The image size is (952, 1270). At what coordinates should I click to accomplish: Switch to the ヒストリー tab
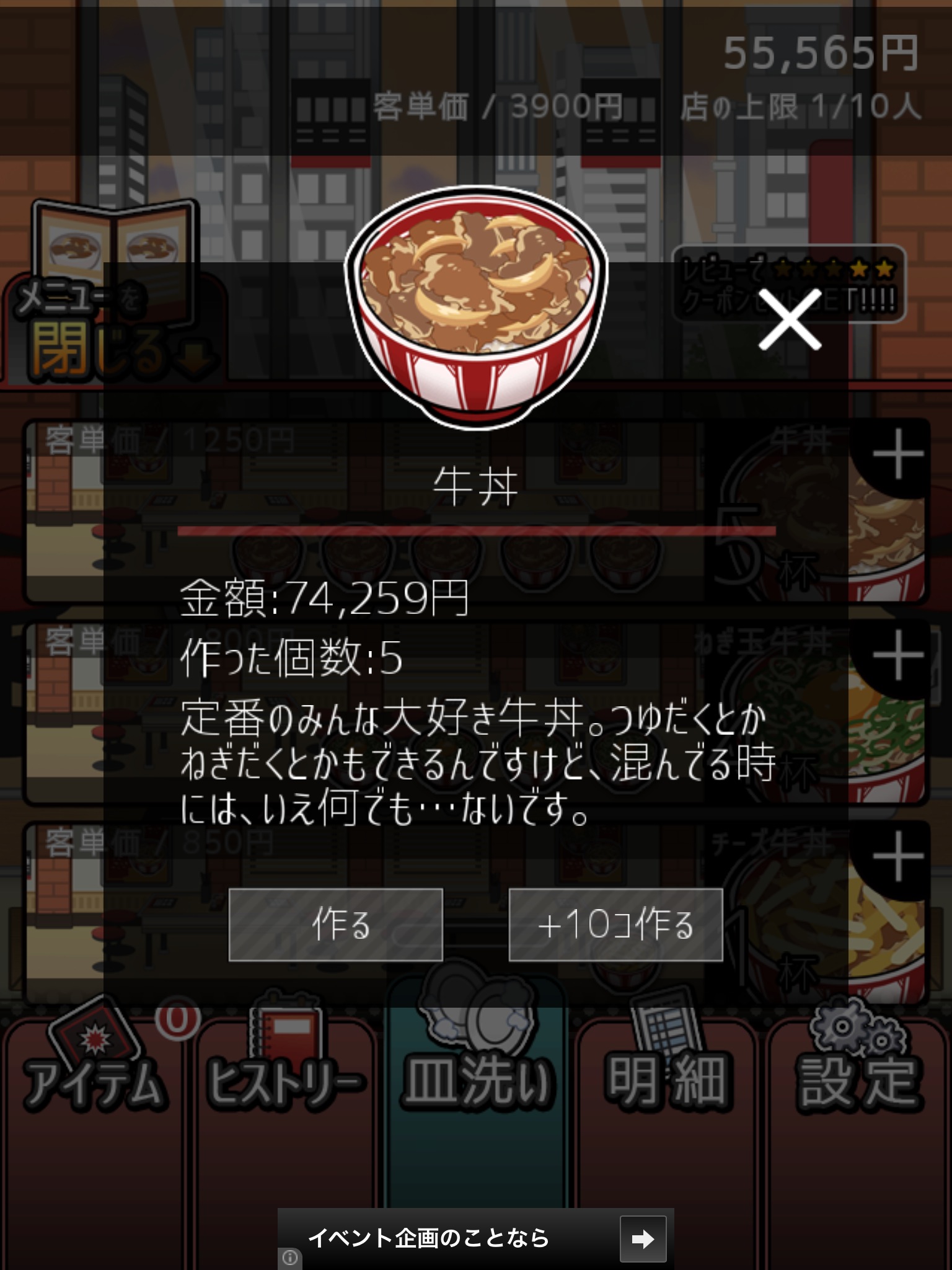pos(285,1079)
